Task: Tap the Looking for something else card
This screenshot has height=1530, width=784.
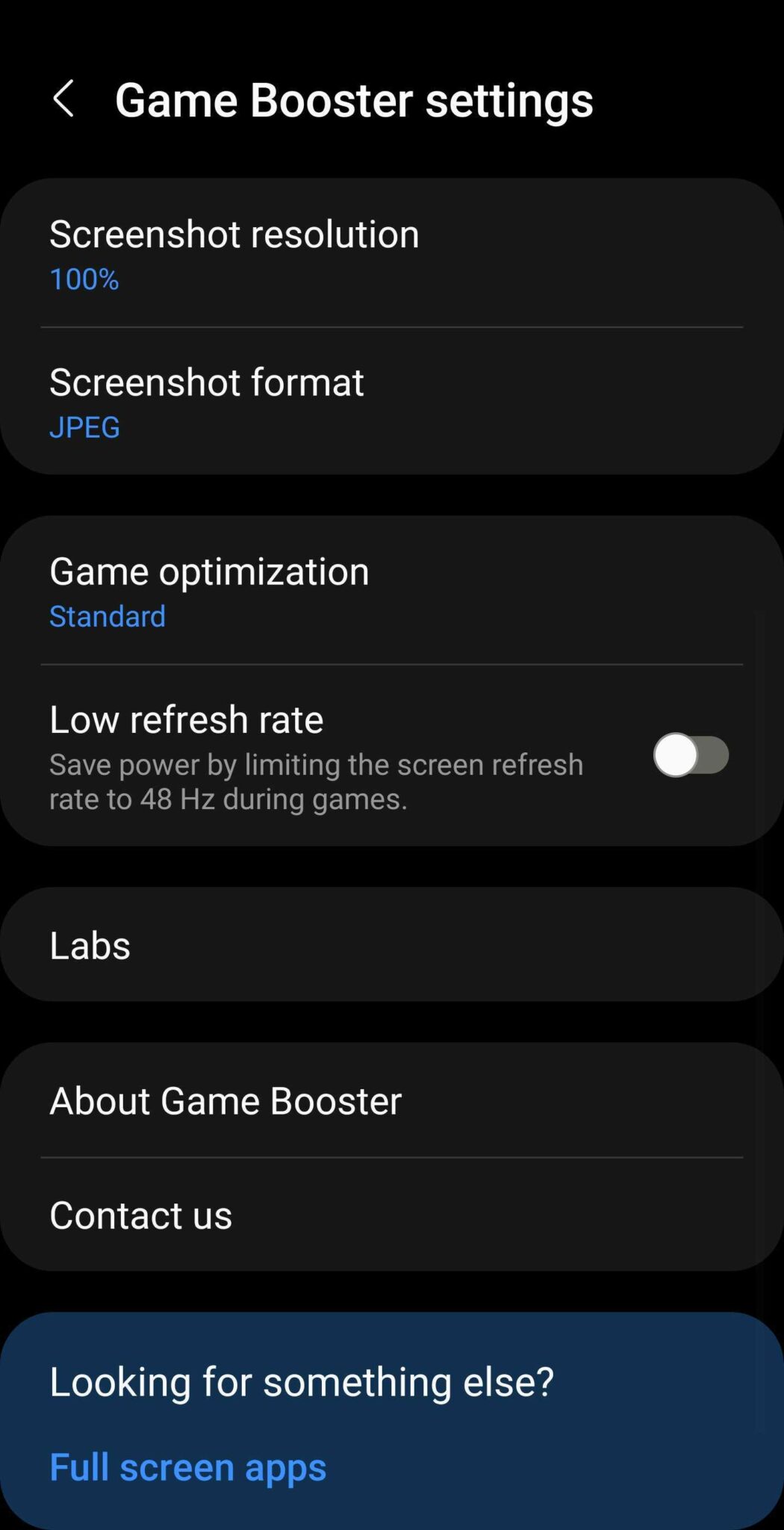Action: point(302,1381)
